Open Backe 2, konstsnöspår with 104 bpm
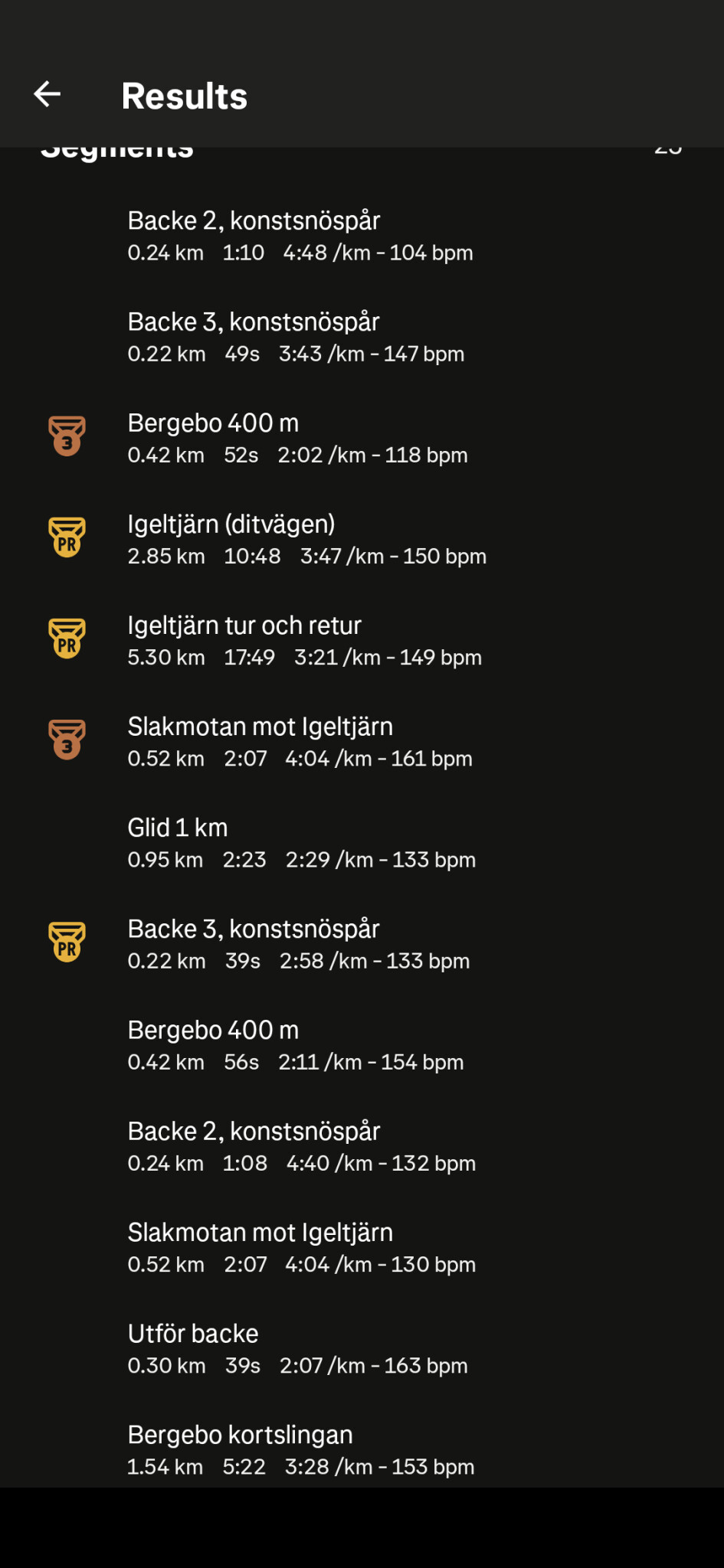Viewport: 724px width, 1568px height. (362, 236)
